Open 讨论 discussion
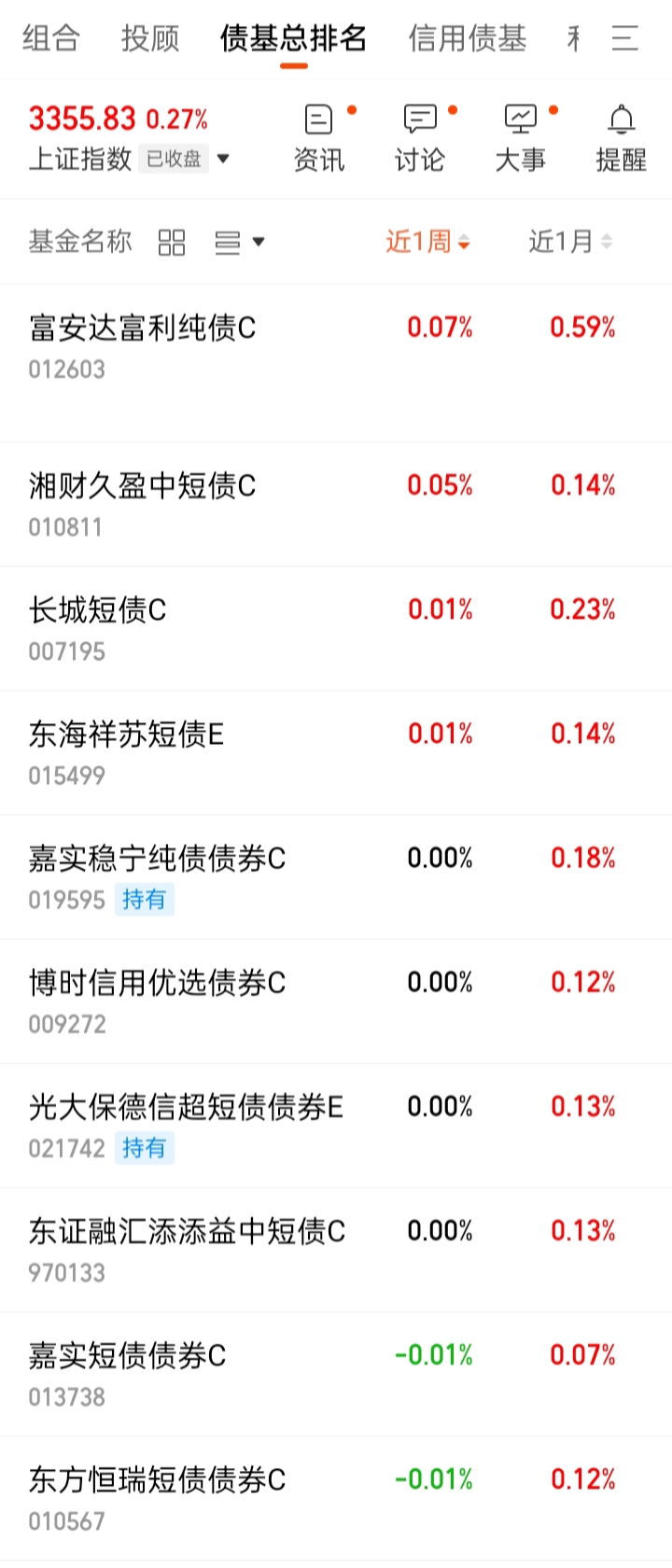 pyautogui.click(x=420, y=138)
